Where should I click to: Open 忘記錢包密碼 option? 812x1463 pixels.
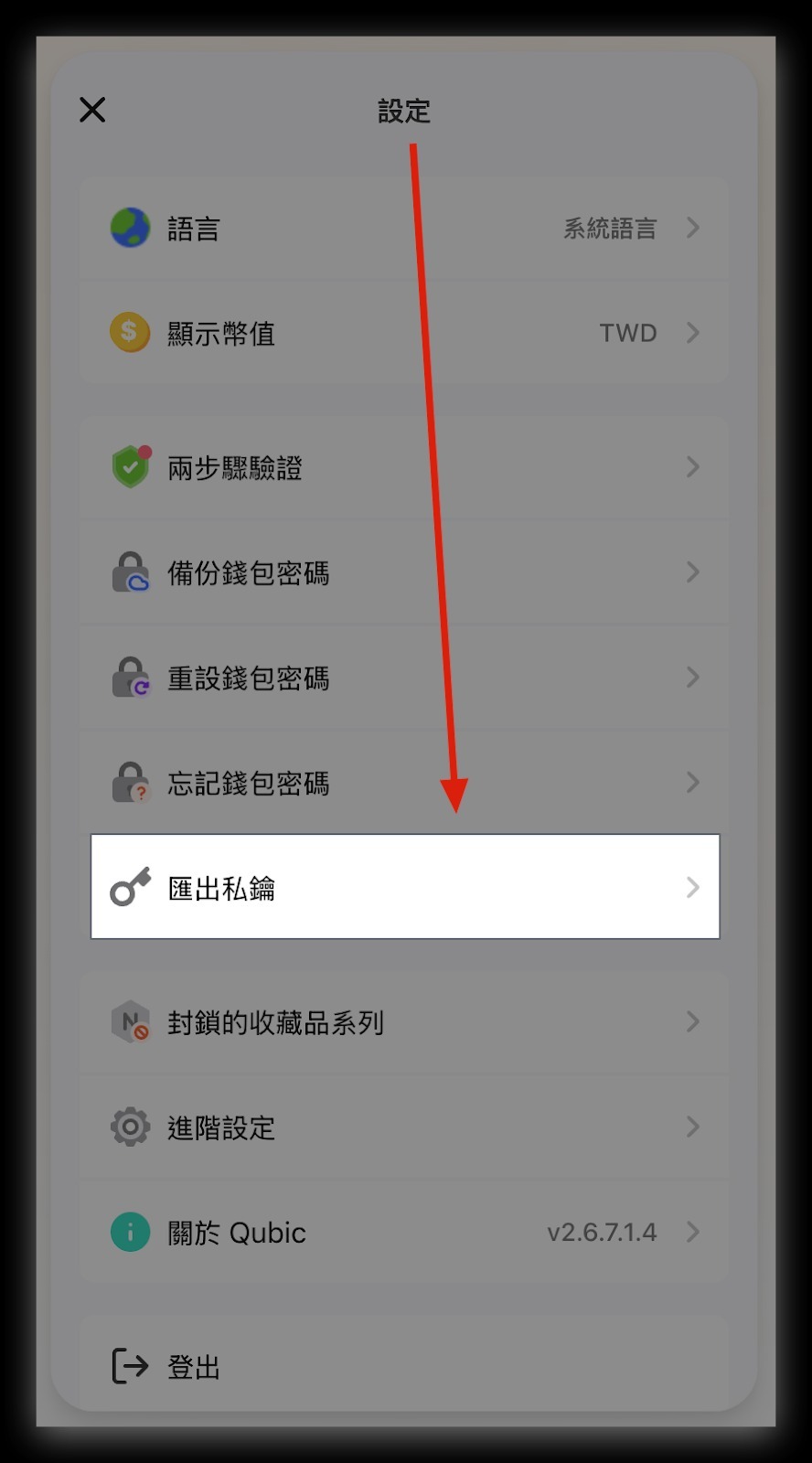tap(404, 784)
